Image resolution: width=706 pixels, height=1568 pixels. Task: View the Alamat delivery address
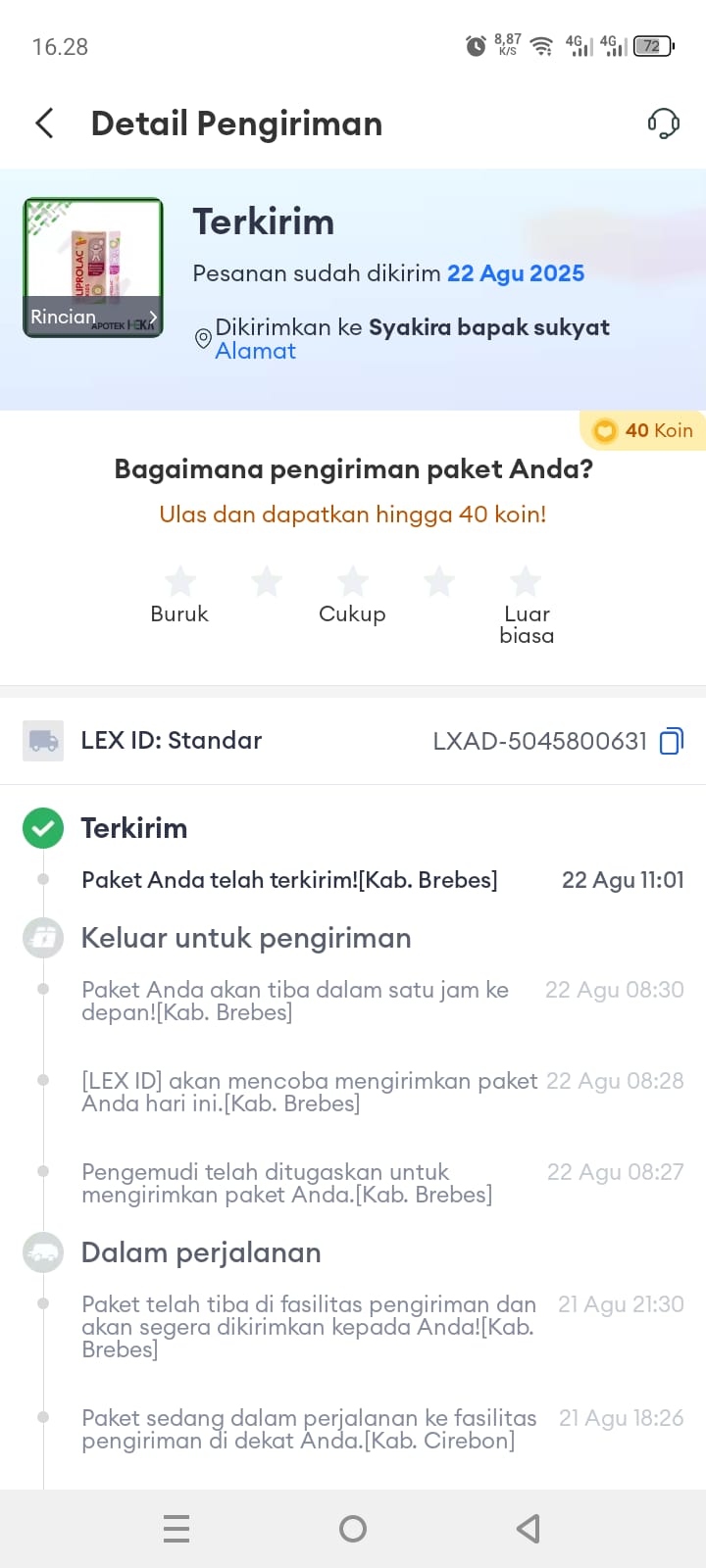point(255,351)
